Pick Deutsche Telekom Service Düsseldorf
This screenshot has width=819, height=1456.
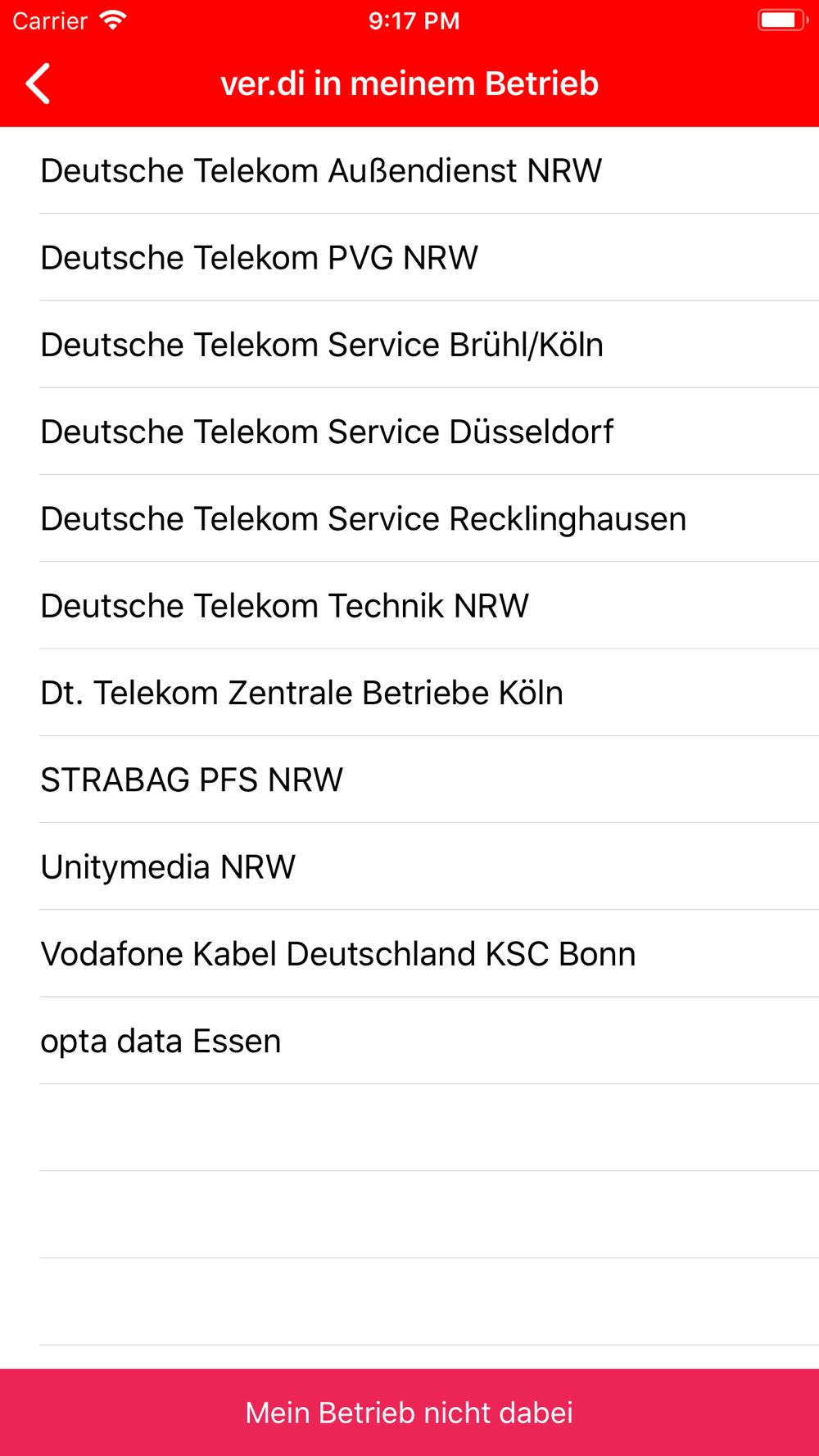[x=409, y=432]
